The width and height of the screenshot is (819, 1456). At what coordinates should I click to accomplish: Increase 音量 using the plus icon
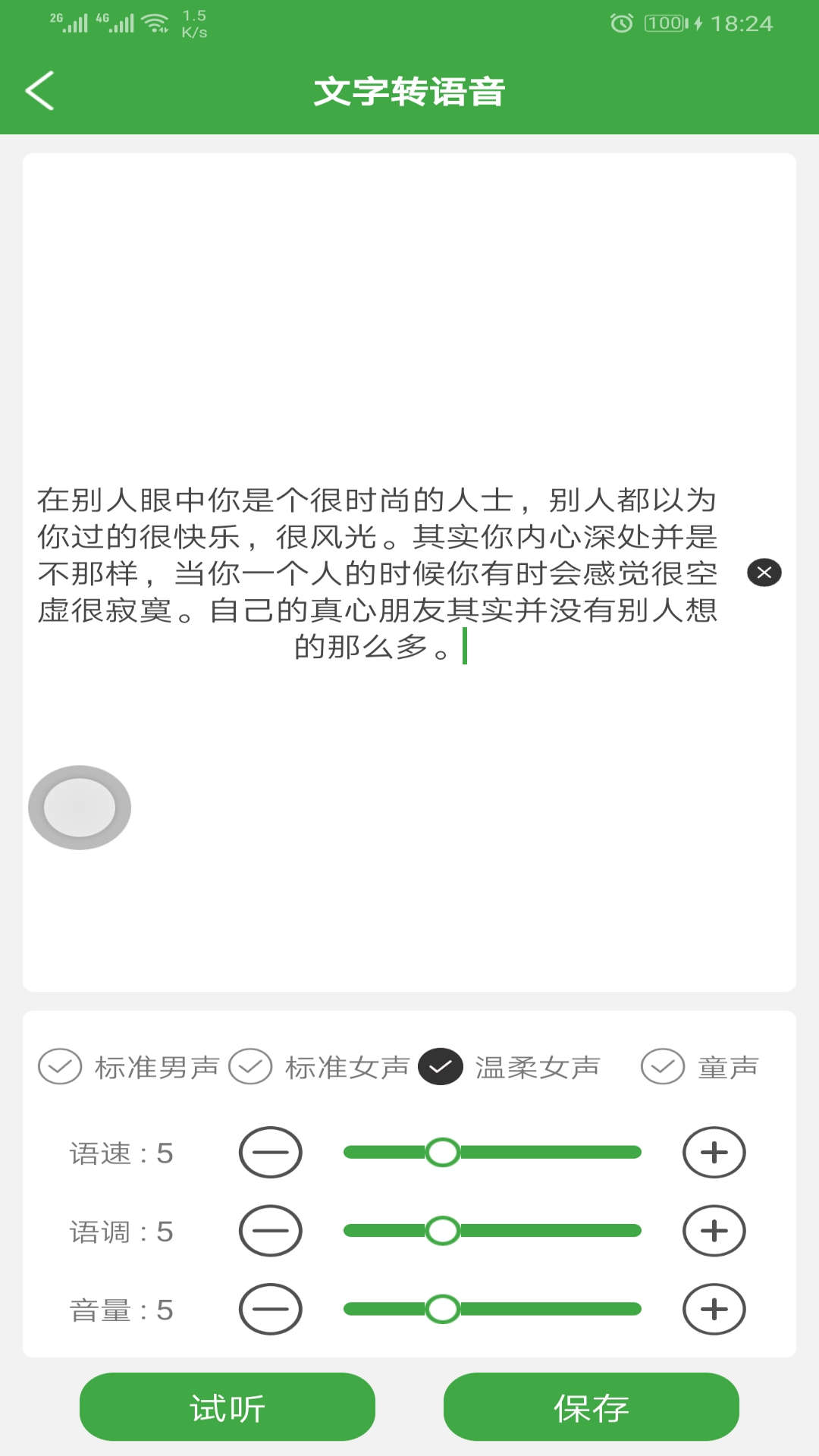click(712, 1308)
